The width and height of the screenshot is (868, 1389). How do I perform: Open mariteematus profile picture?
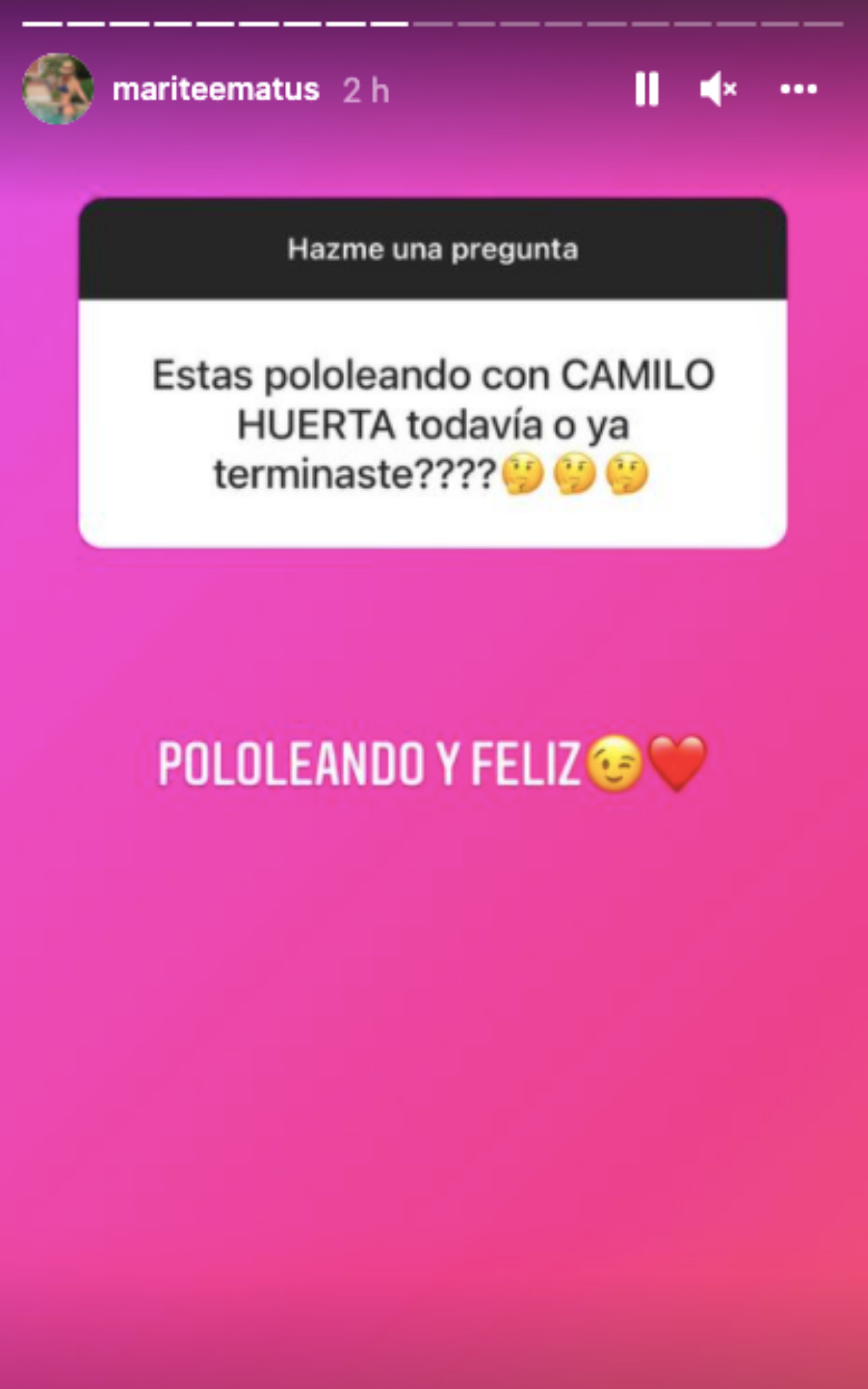coord(59,89)
